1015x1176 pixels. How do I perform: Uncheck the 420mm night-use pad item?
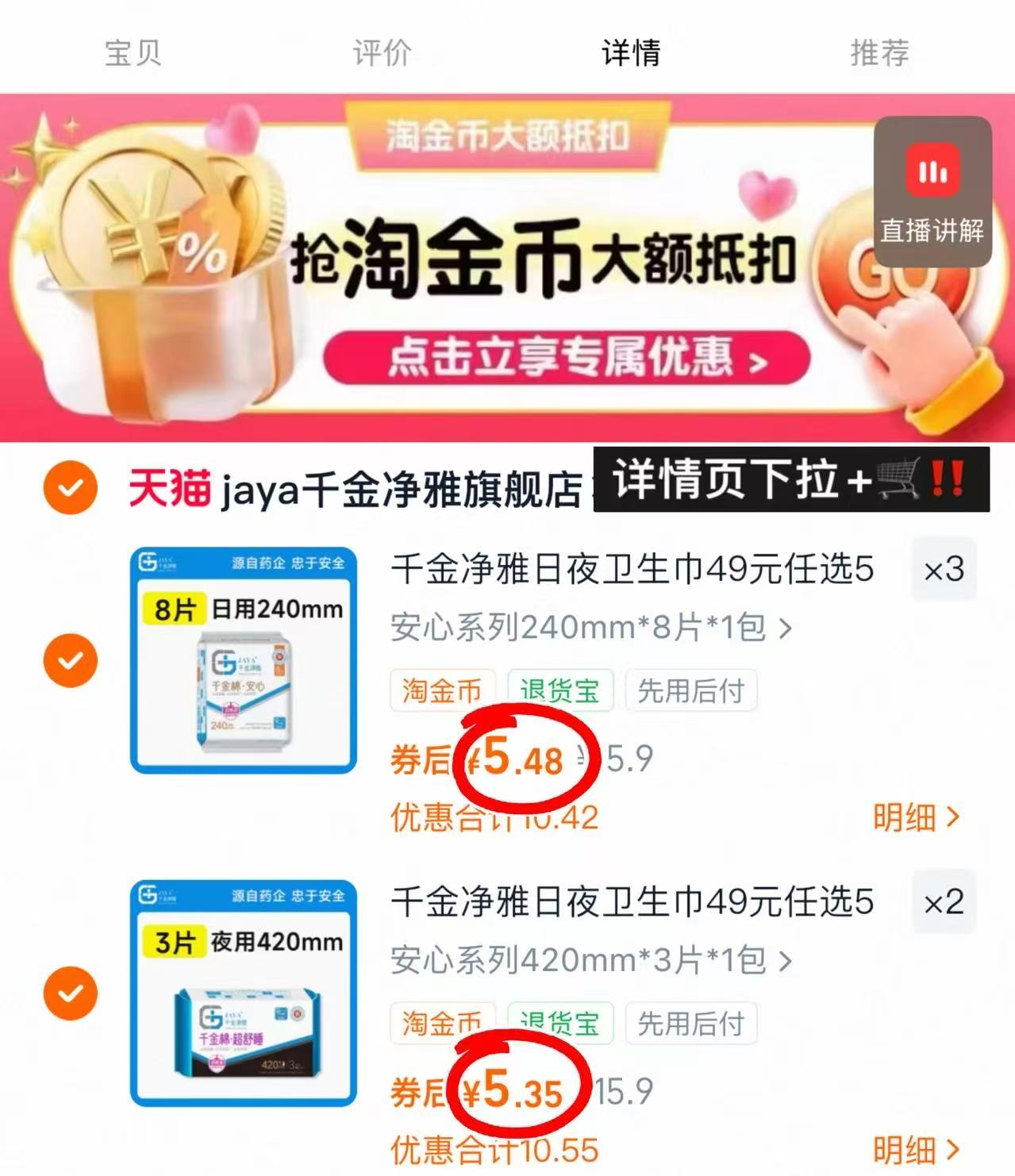click(x=71, y=993)
